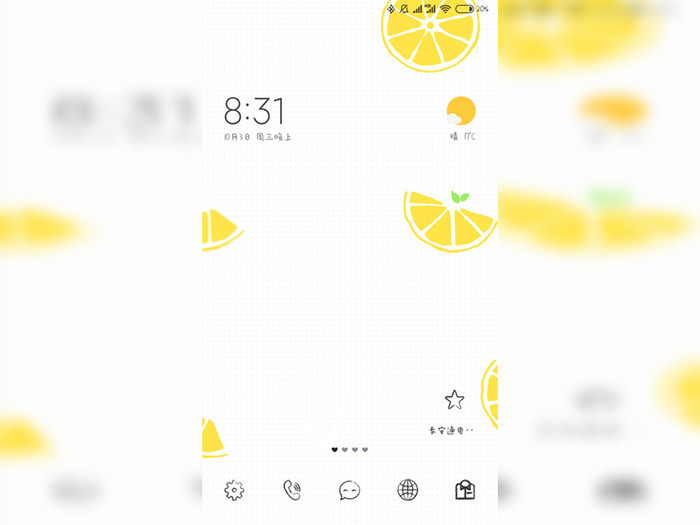700x525 pixels.
Task: Tap the home screen page indicator hearts
Action: click(x=350, y=450)
